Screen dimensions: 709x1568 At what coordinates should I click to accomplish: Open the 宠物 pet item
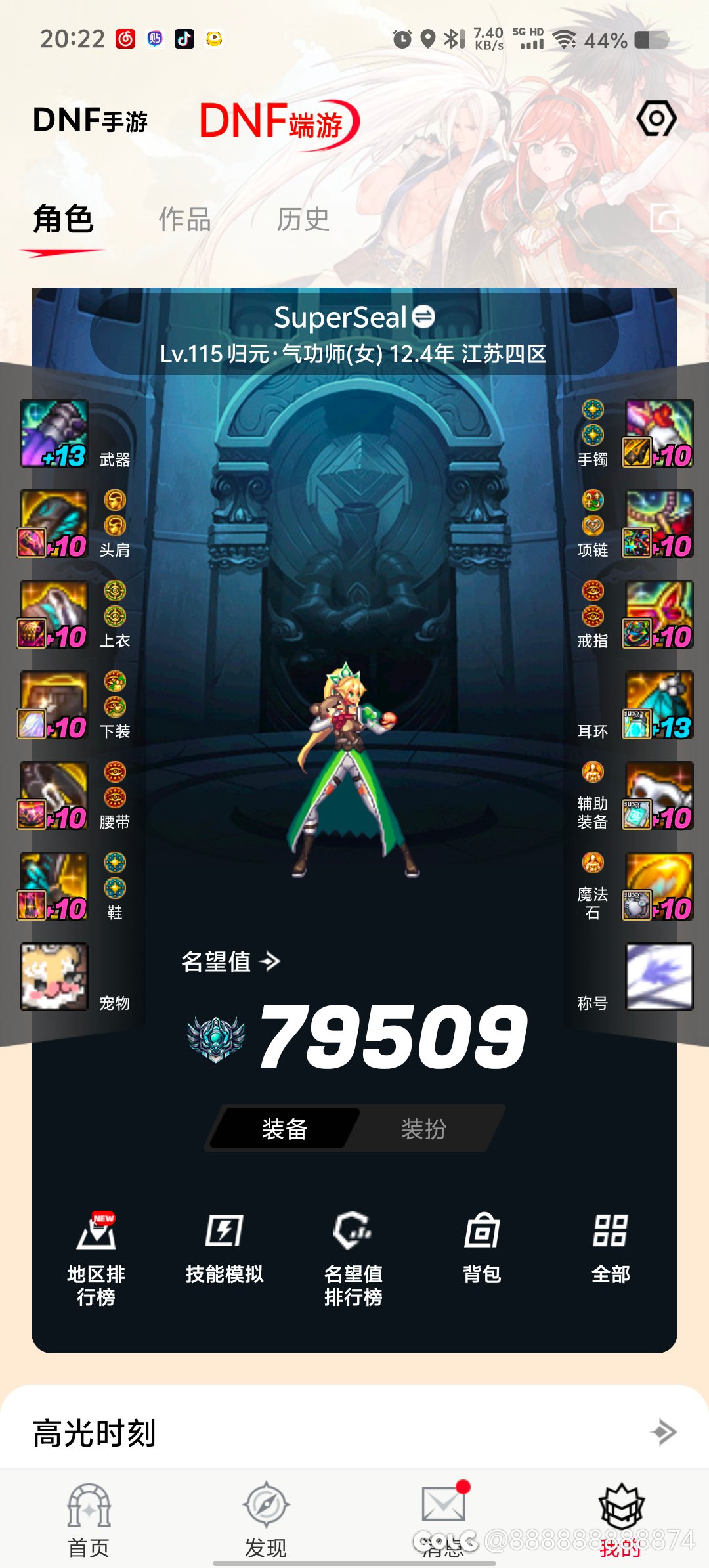(x=54, y=976)
